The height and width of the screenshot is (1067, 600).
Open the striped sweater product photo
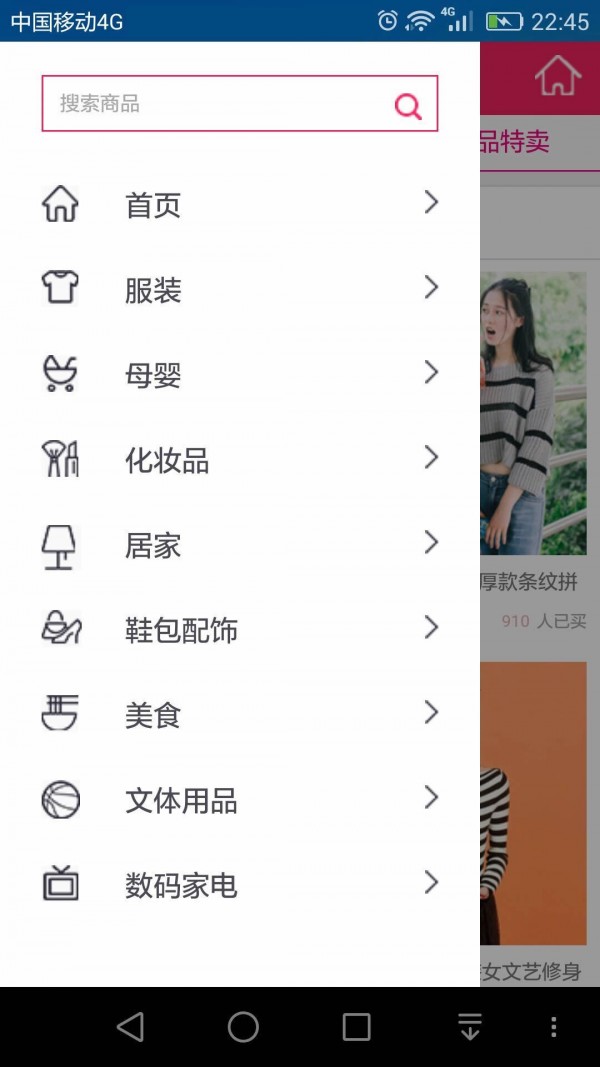[533, 412]
